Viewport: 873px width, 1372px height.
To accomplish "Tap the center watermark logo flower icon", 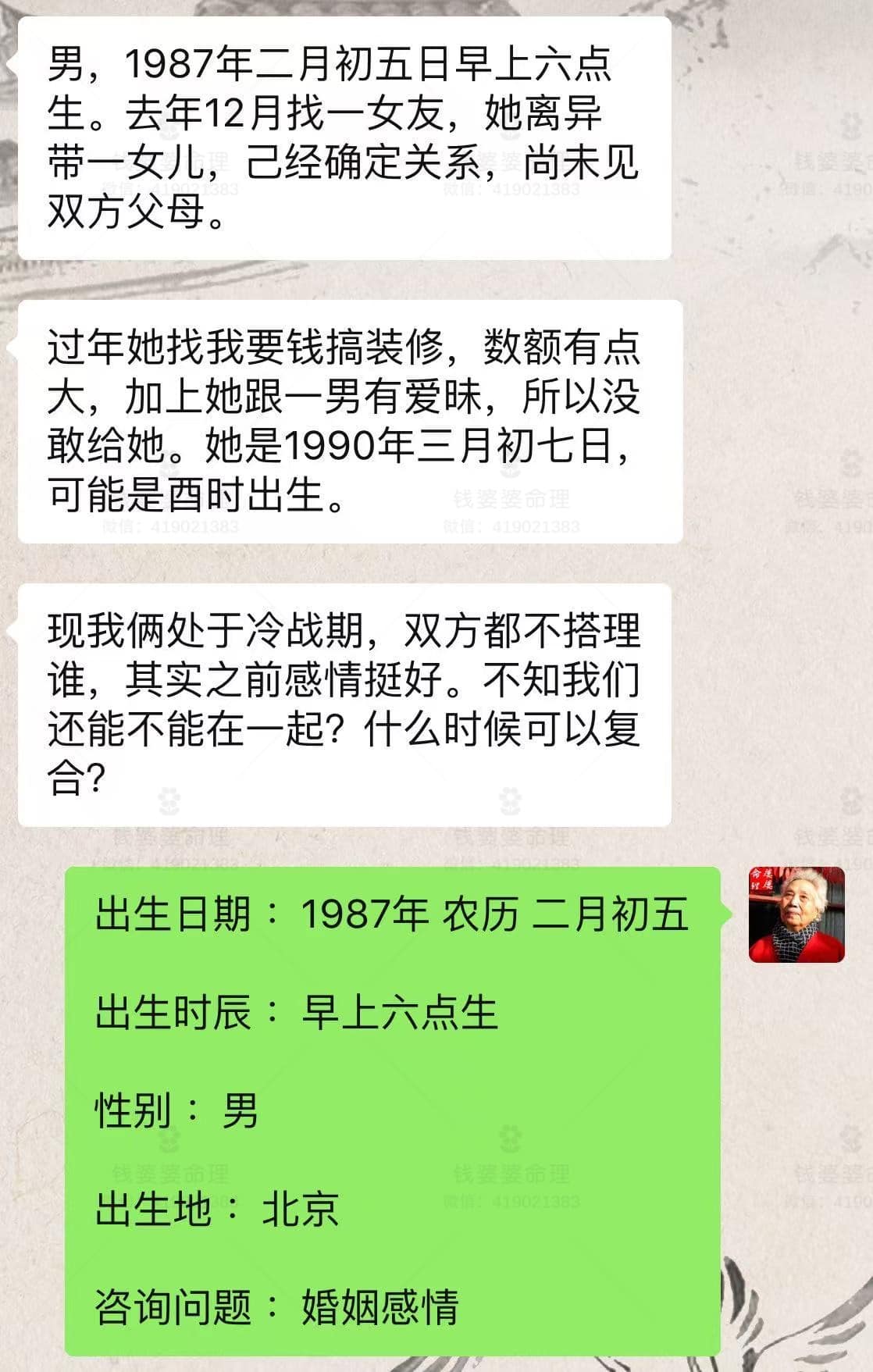I will click(x=508, y=800).
